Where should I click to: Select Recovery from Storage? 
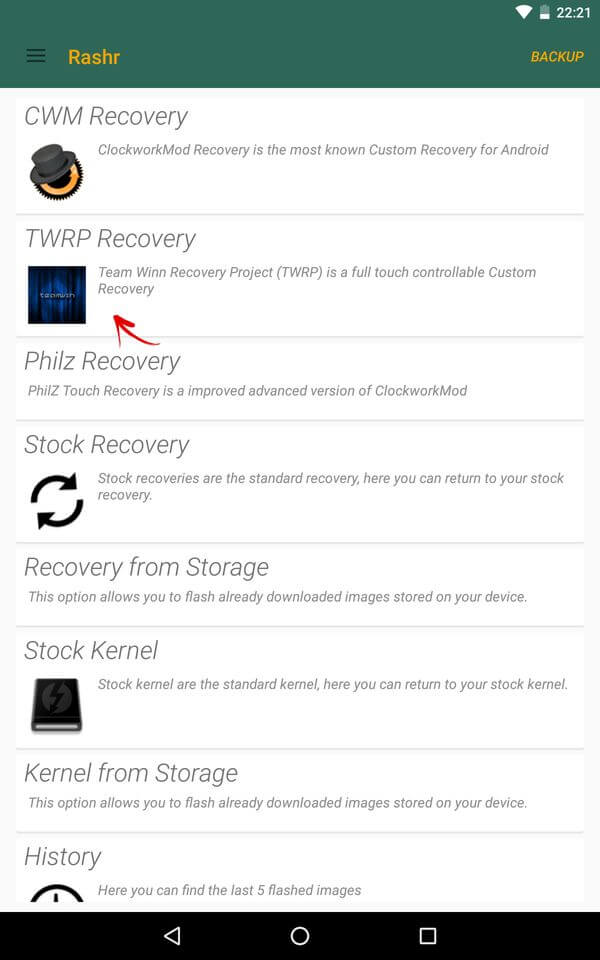(300, 582)
